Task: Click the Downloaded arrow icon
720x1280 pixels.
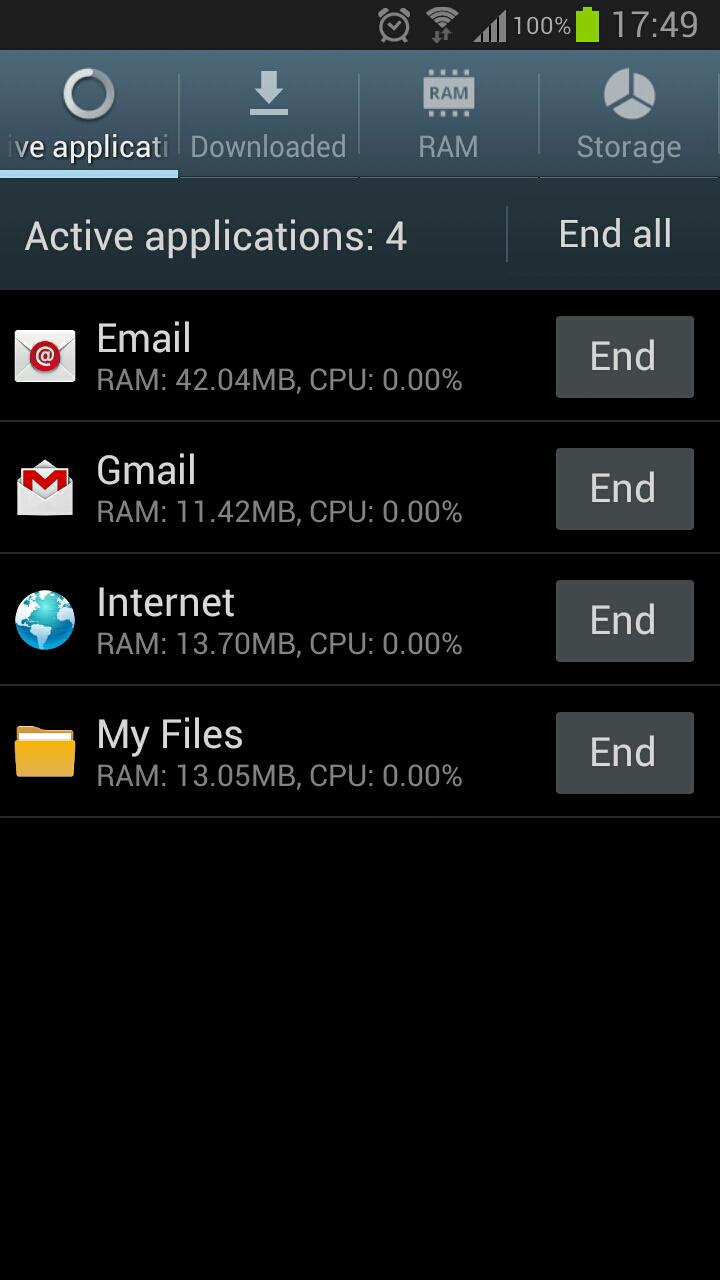Action: (267, 92)
